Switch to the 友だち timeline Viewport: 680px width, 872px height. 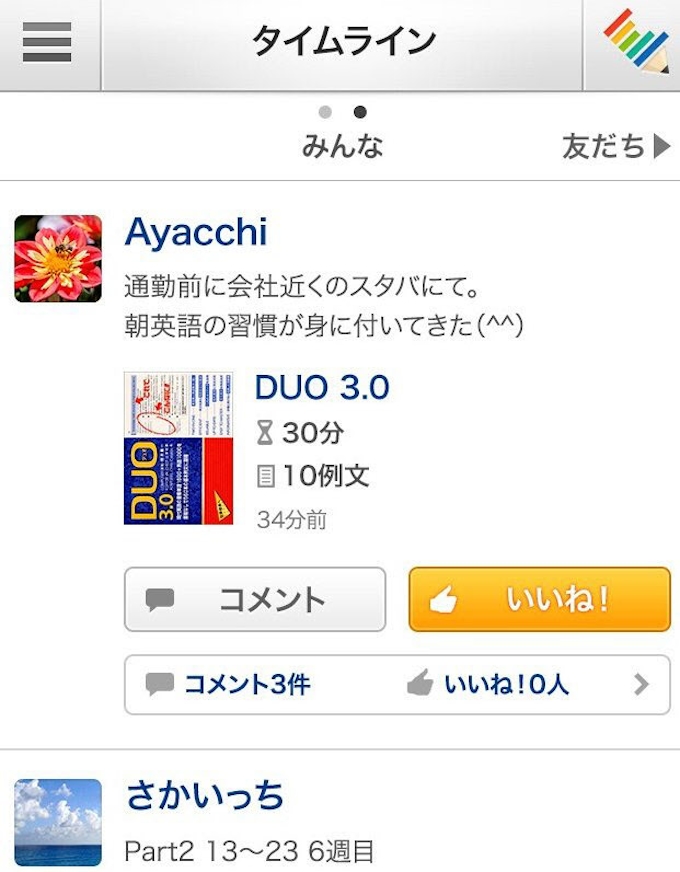pyautogui.click(x=615, y=147)
